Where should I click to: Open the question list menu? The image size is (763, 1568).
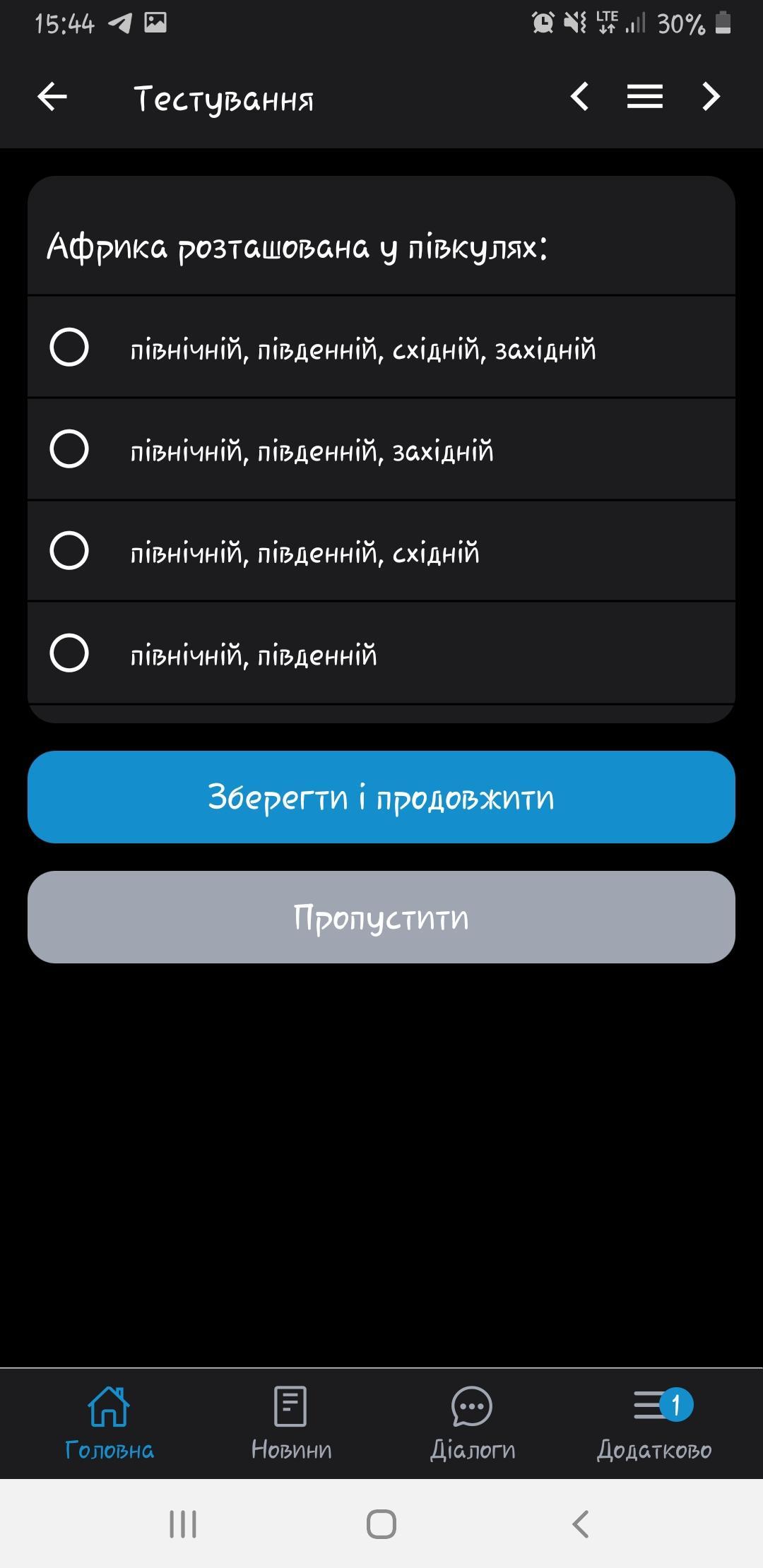[x=644, y=97]
